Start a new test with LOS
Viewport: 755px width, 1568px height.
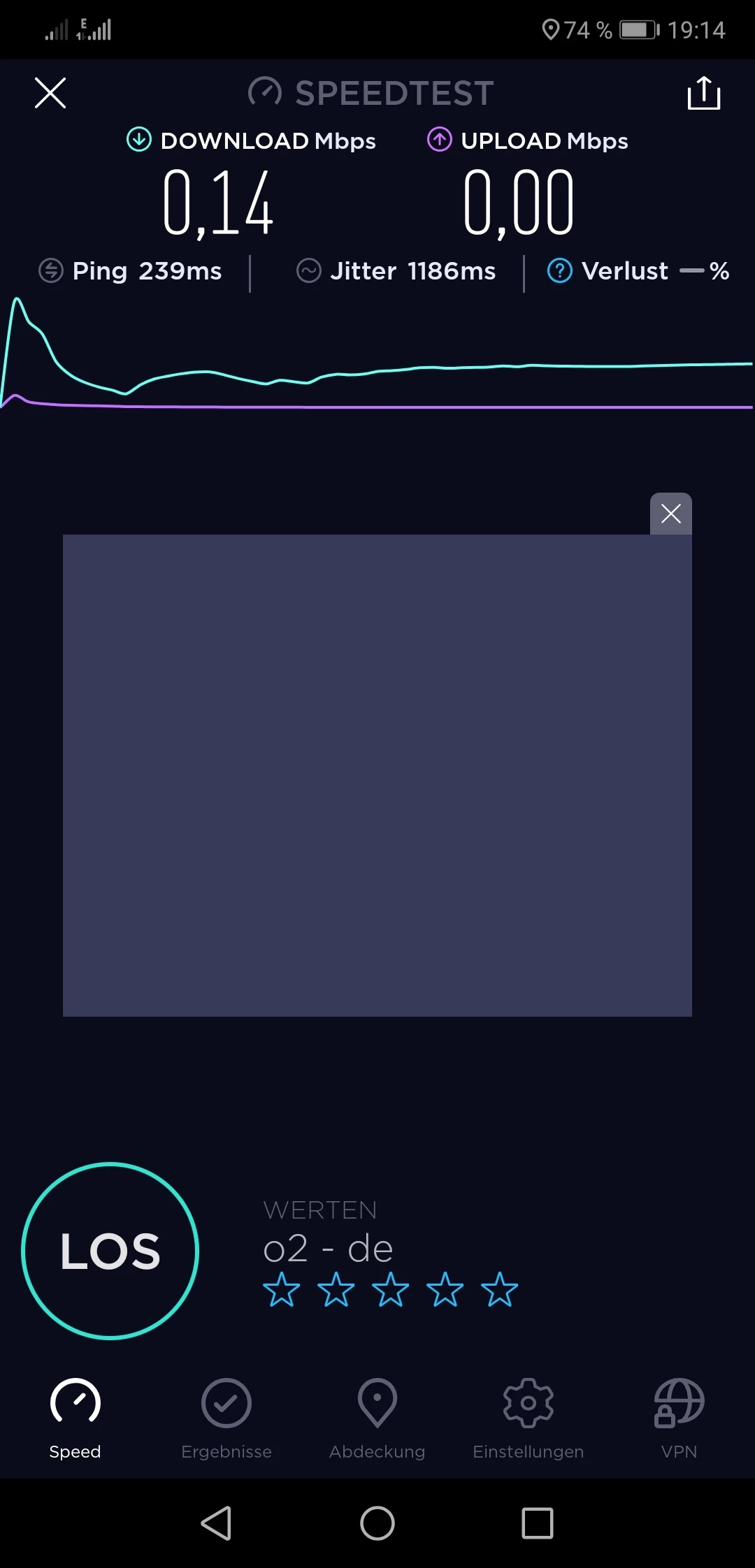[x=110, y=1251]
